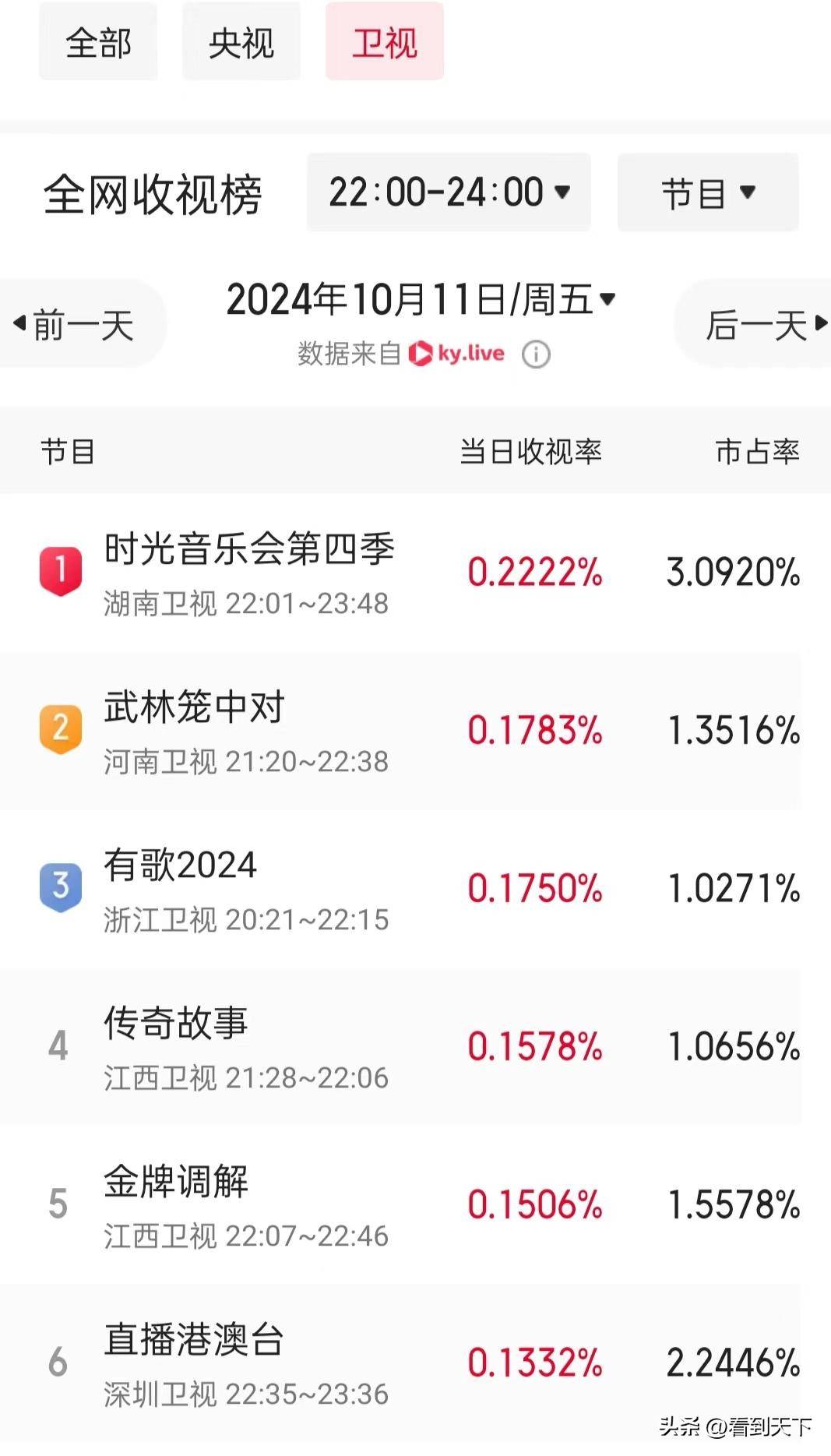
Task: Expand the 22:00-24:00 time range dropdown
Action: coord(449,192)
